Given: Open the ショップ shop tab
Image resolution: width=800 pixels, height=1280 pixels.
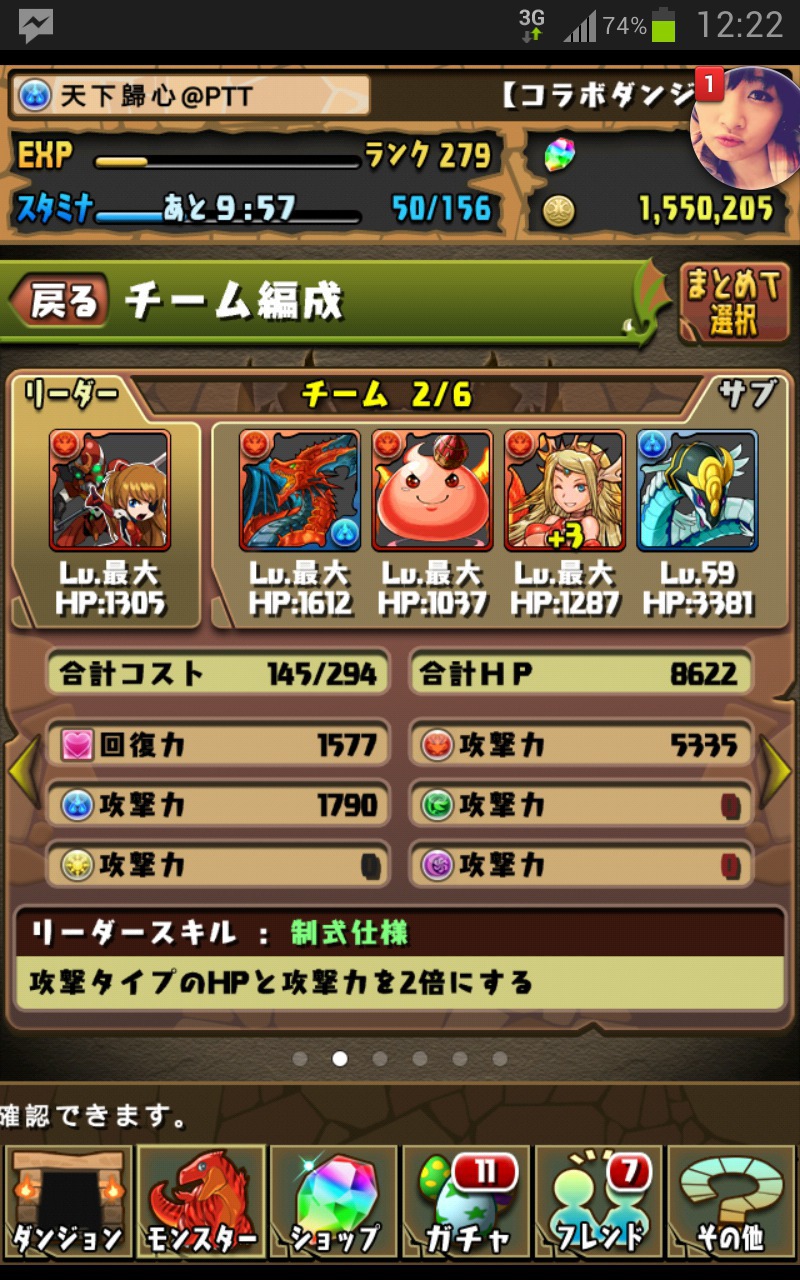Looking at the screenshot, I should click(334, 1201).
